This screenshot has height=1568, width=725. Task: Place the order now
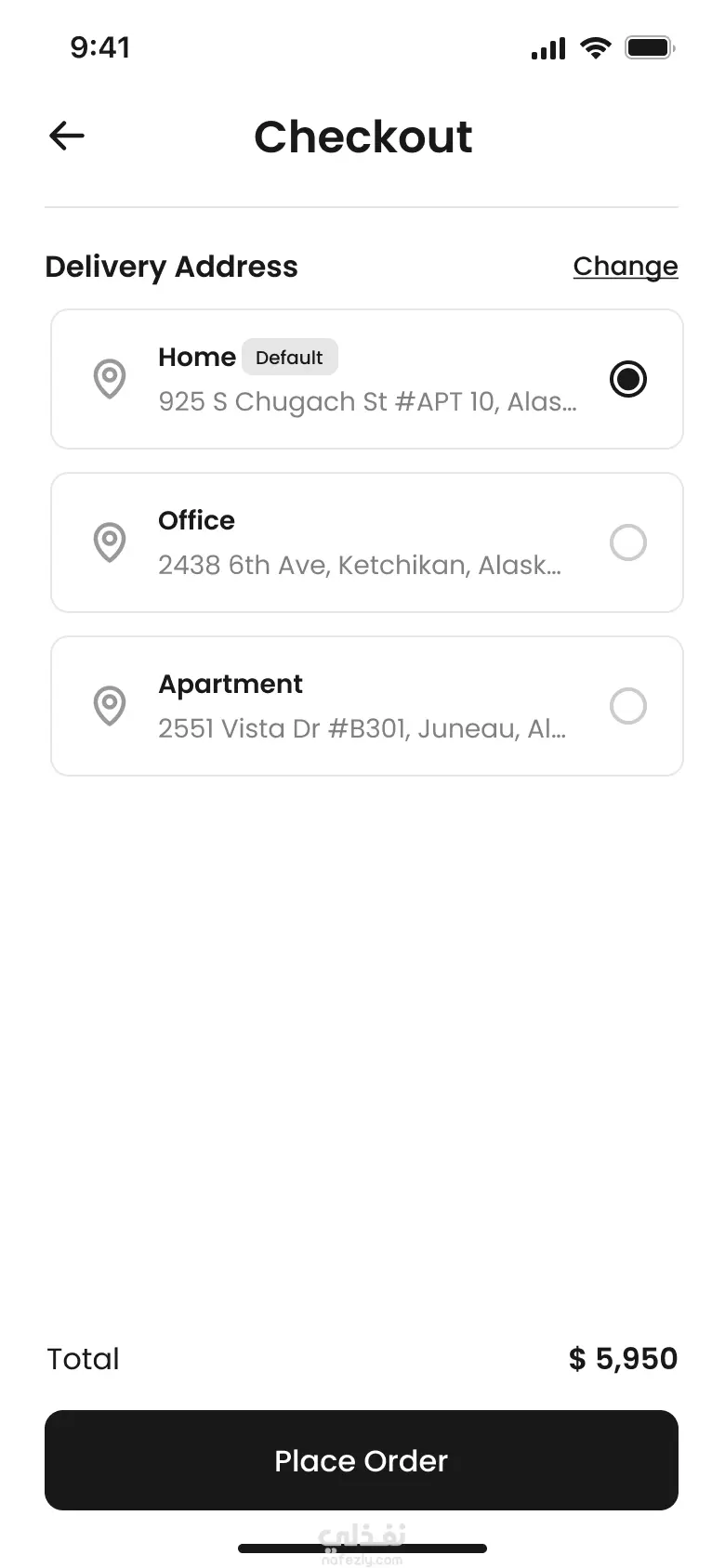(362, 1460)
